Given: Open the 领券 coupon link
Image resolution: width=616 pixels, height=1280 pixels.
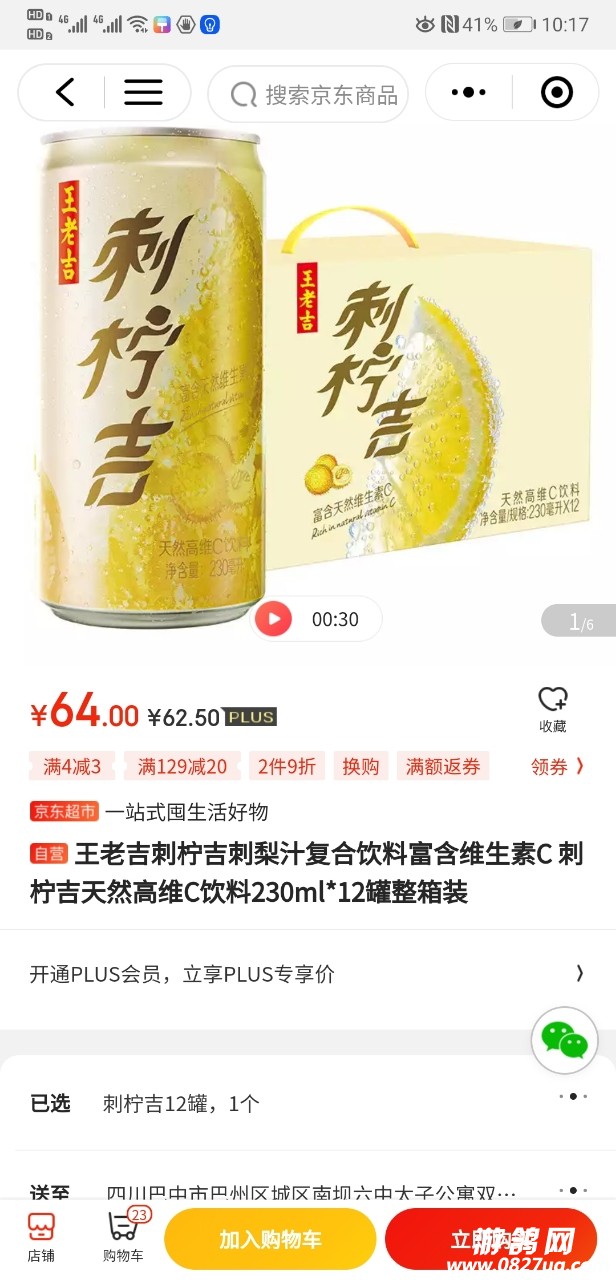Looking at the screenshot, I should pos(557,767).
